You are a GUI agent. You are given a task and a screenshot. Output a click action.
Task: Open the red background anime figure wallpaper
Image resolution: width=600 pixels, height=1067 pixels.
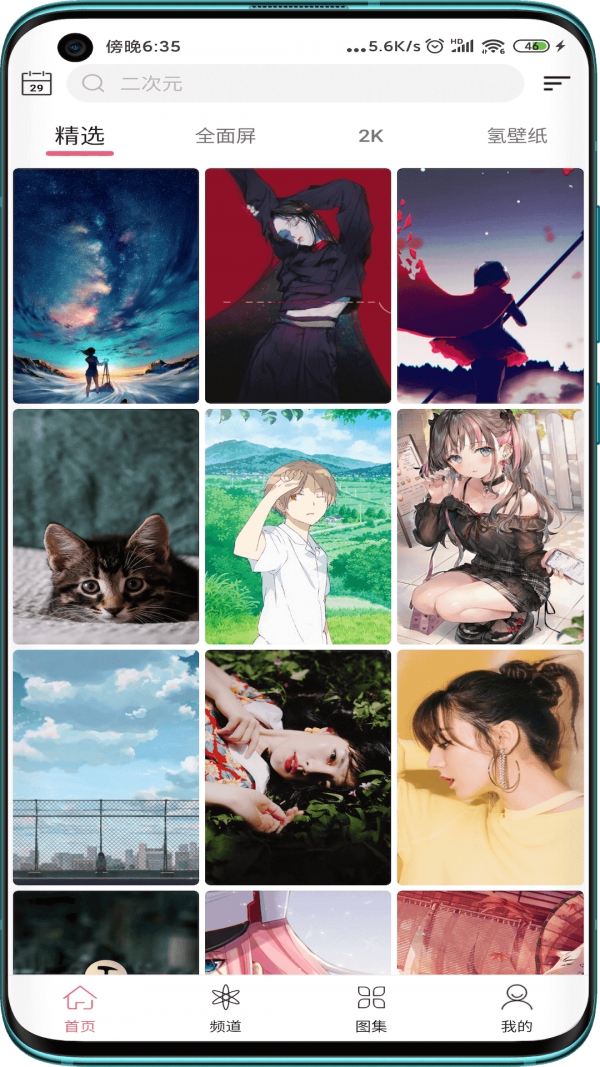[x=298, y=286]
